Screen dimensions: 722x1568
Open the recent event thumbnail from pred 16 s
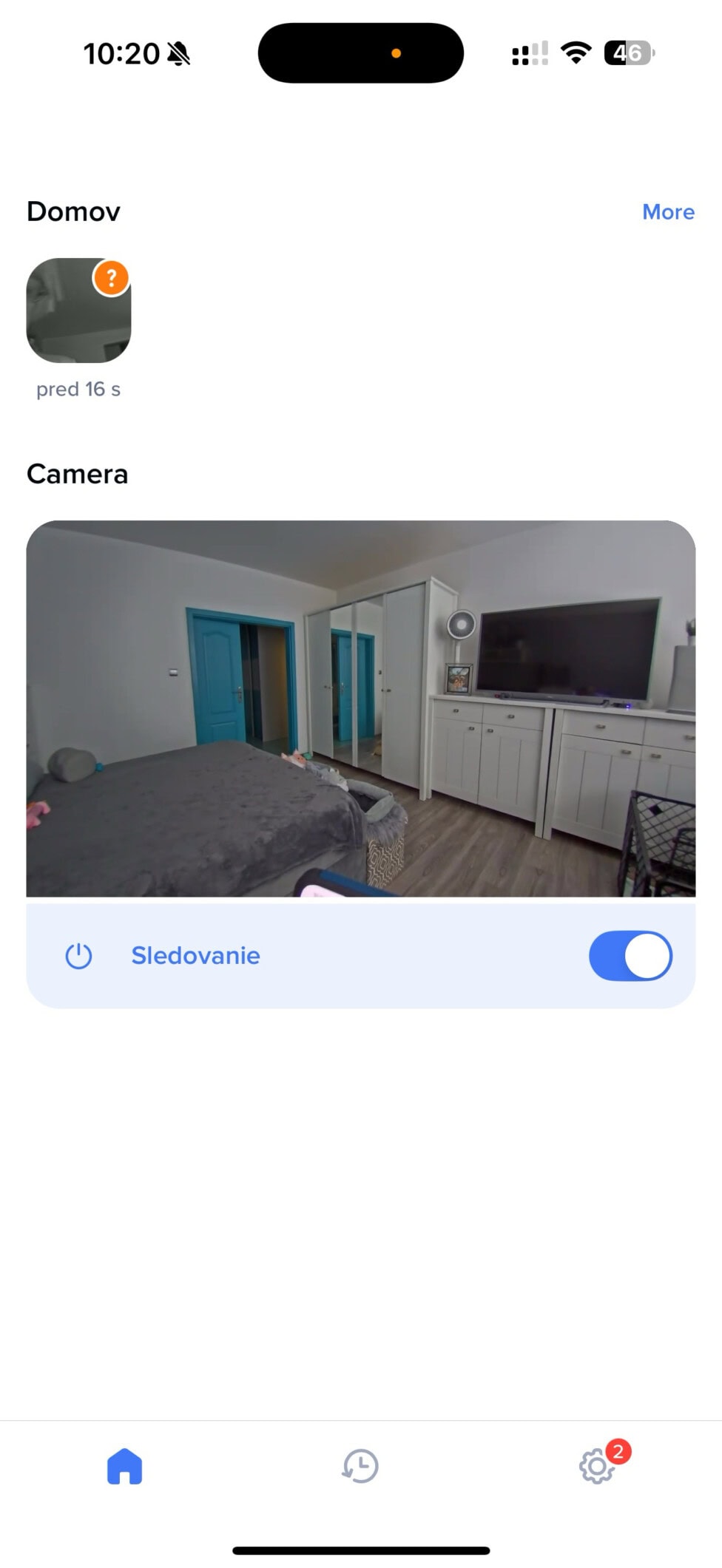tap(78, 310)
